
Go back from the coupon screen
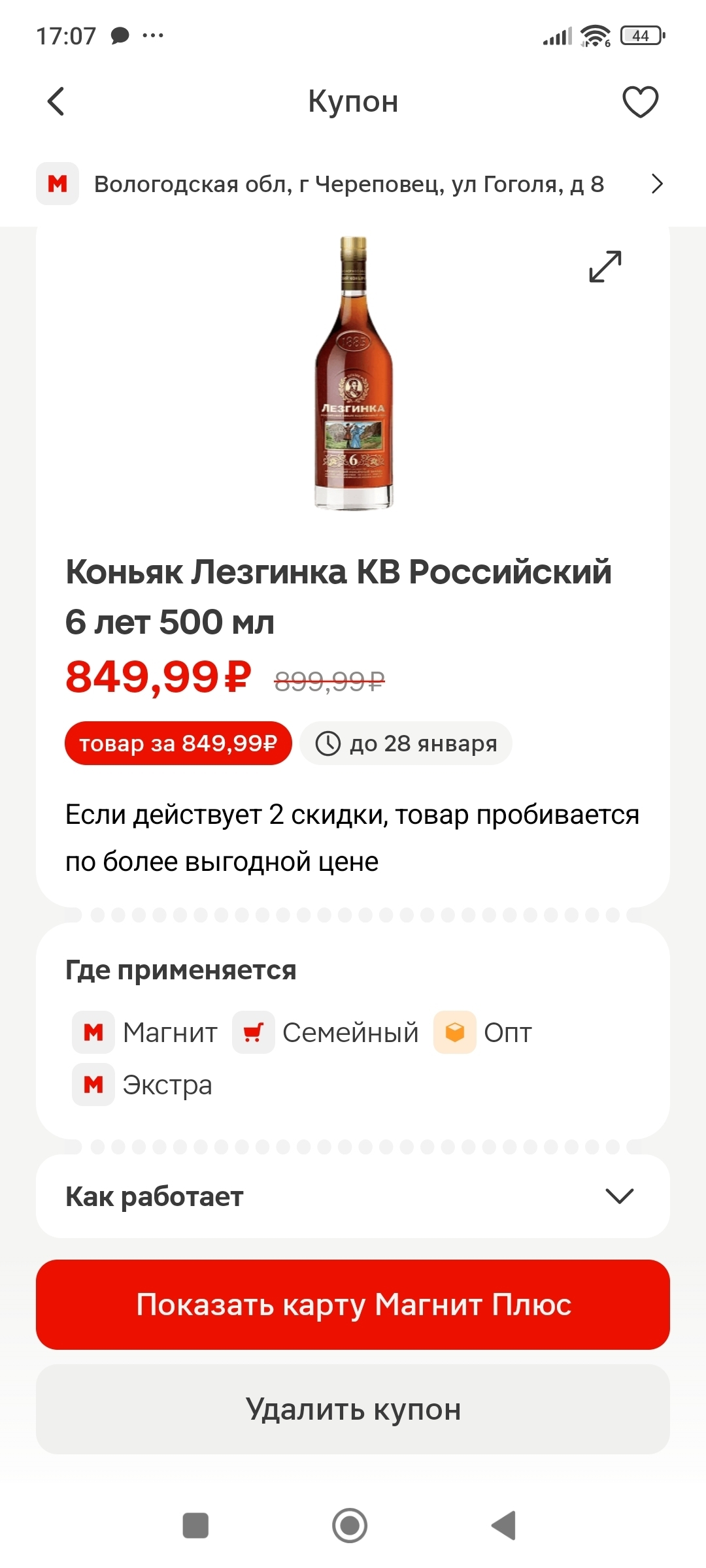click(56, 102)
